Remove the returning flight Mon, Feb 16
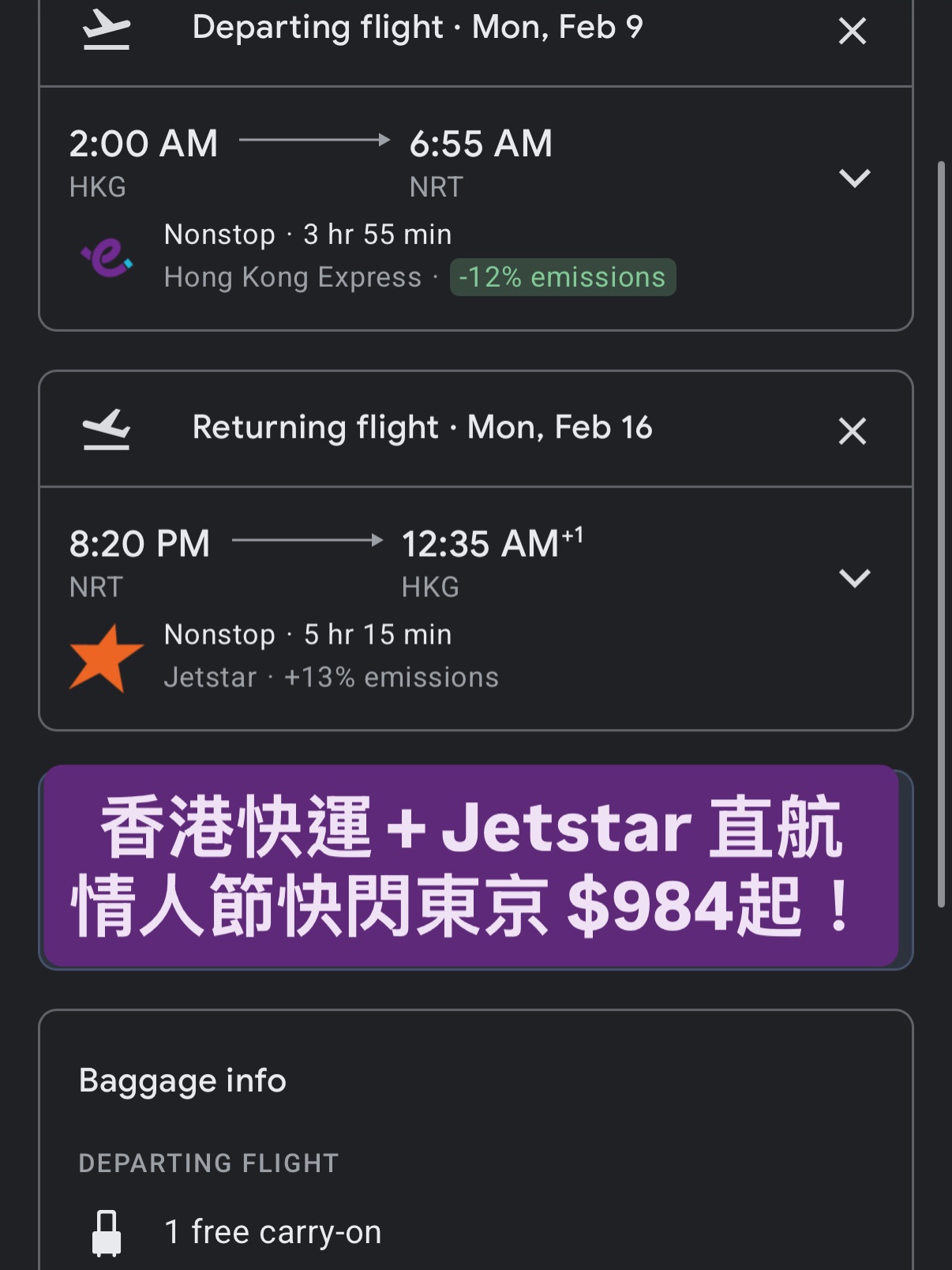The height and width of the screenshot is (1270, 952). pos(852,431)
